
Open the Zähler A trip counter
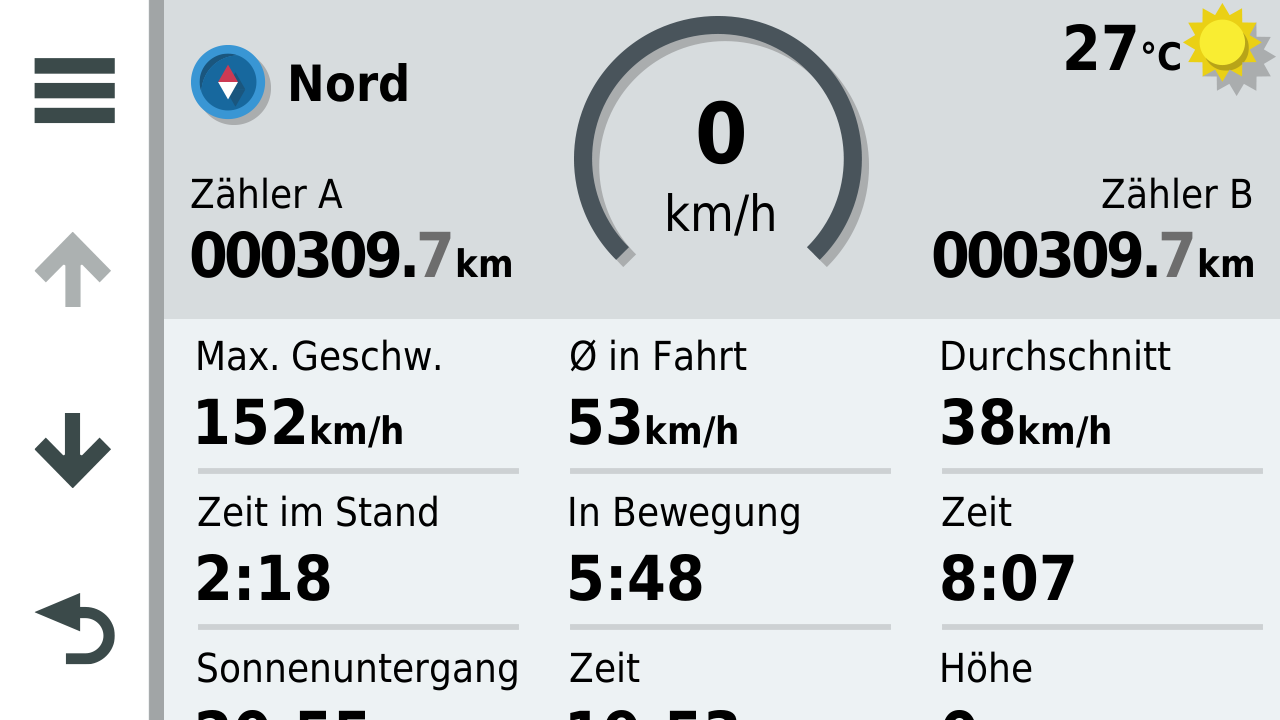pyautogui.click(x=350, y=232)
